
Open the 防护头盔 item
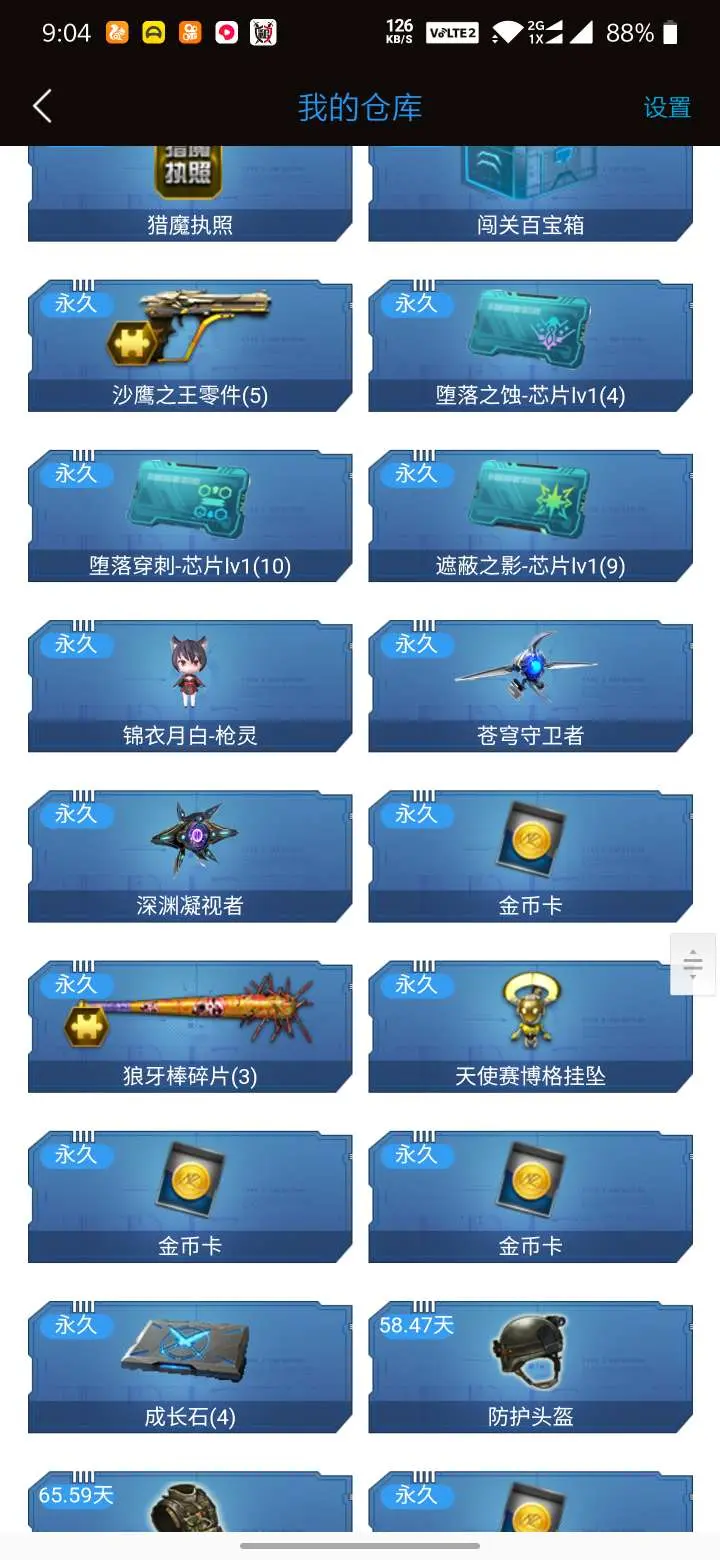[531, 1367]
